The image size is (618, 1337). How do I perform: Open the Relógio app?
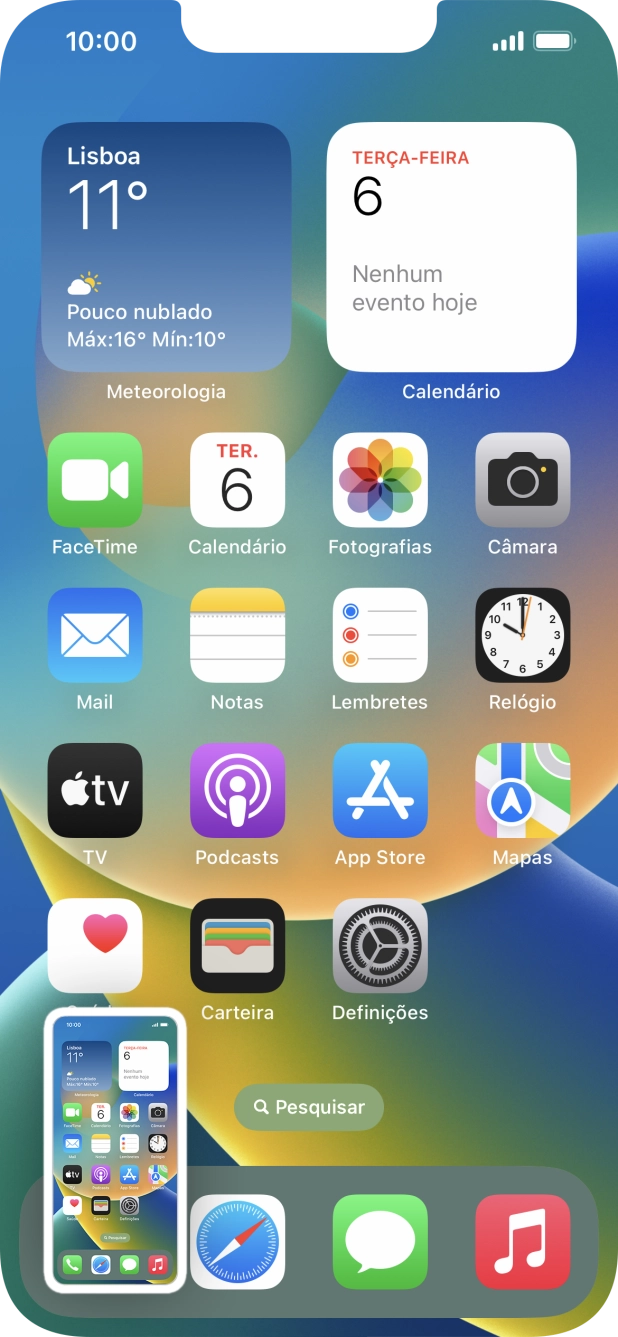(522, 635)
